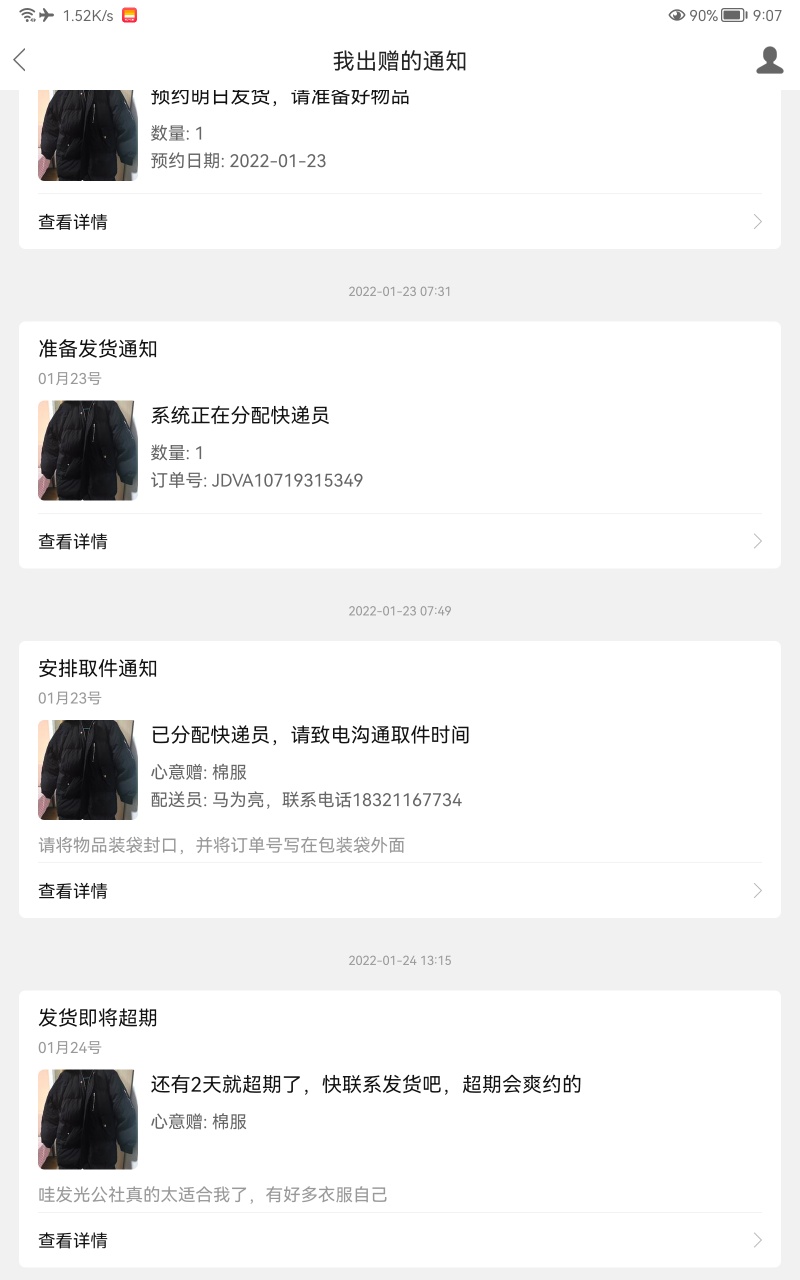Open 查看详情 under 发货即将超期
This screenshot has height=1280, width=800.
(400, 1240)
